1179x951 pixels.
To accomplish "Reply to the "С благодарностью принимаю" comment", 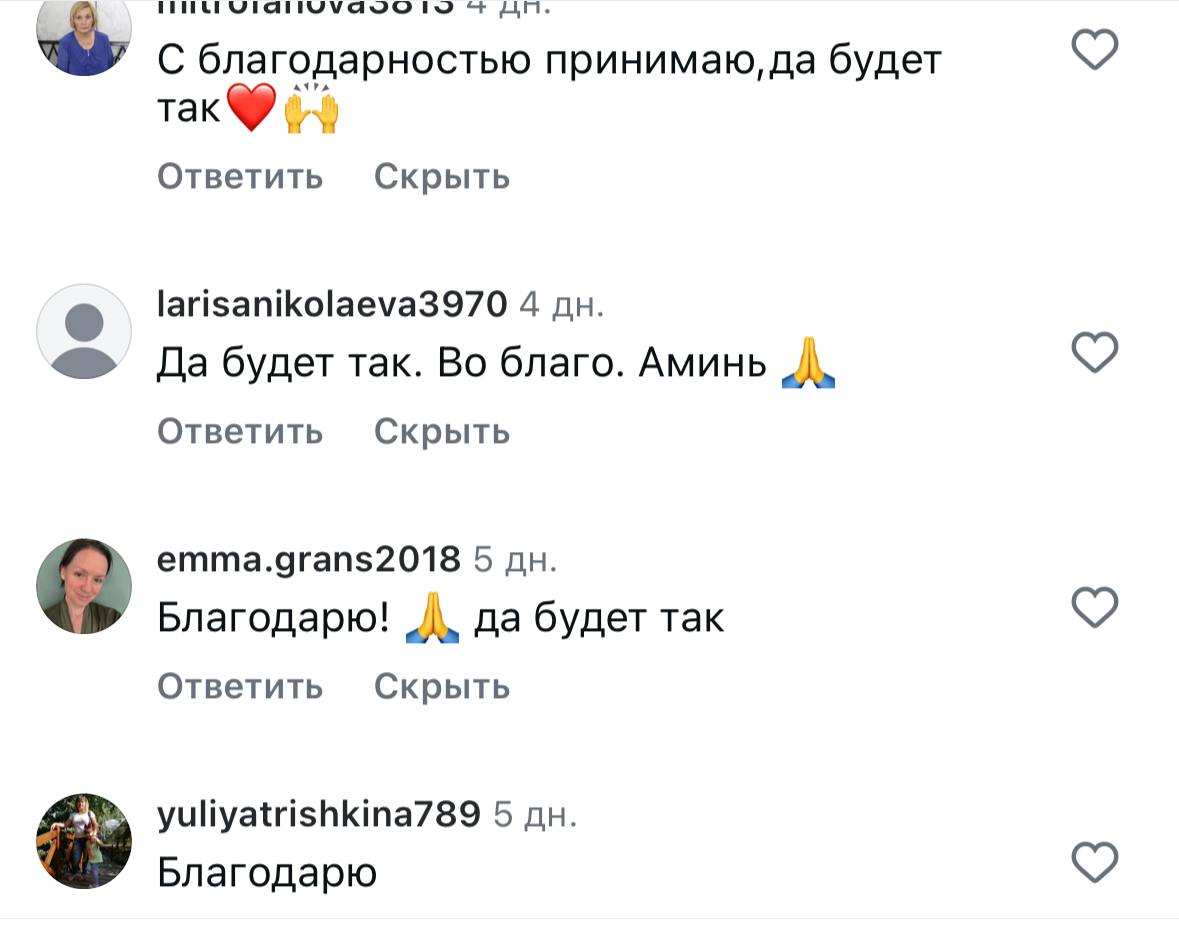I will pos(240,177).
